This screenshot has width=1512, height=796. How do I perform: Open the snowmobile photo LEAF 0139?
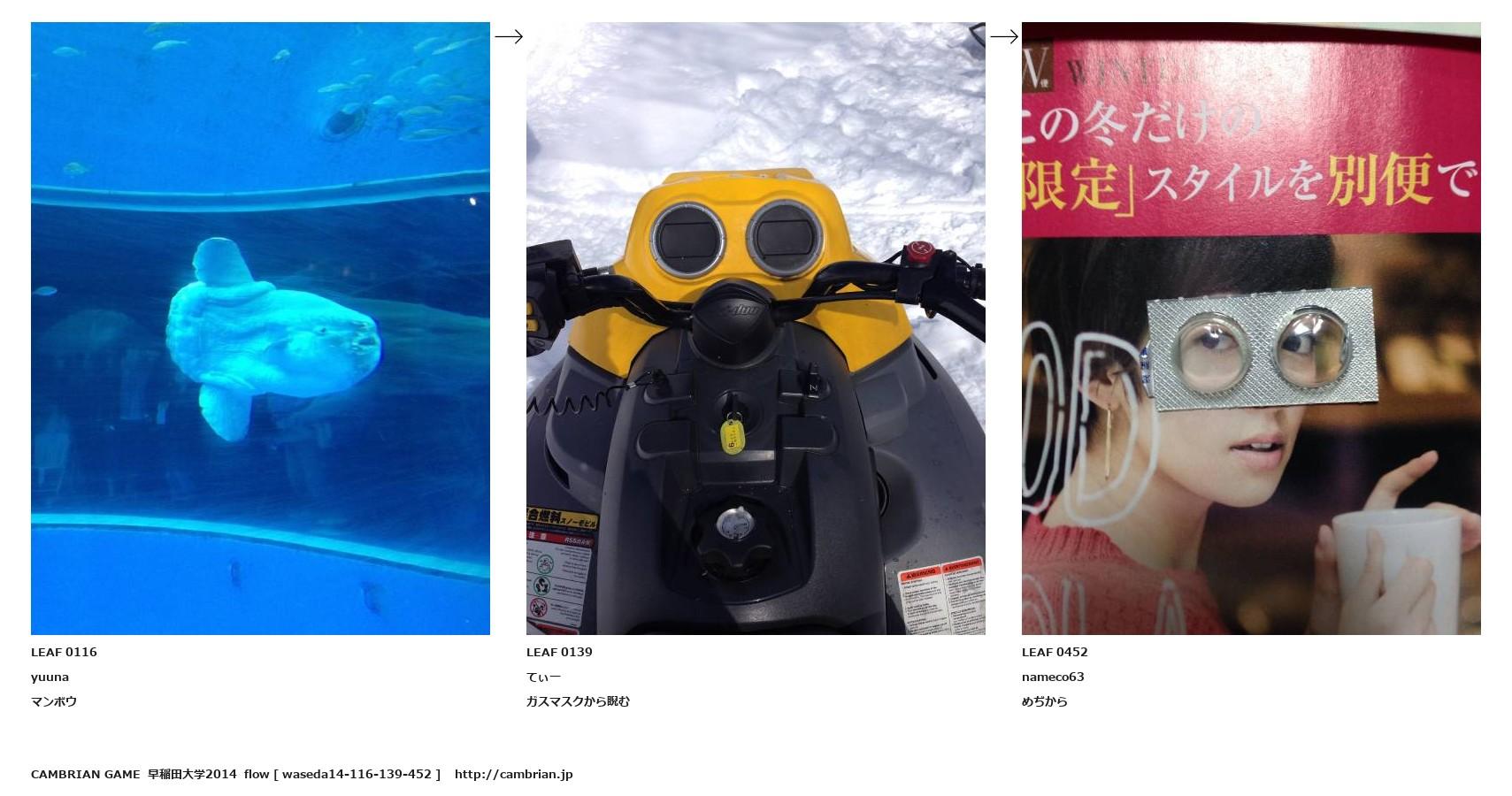[756, 328]
